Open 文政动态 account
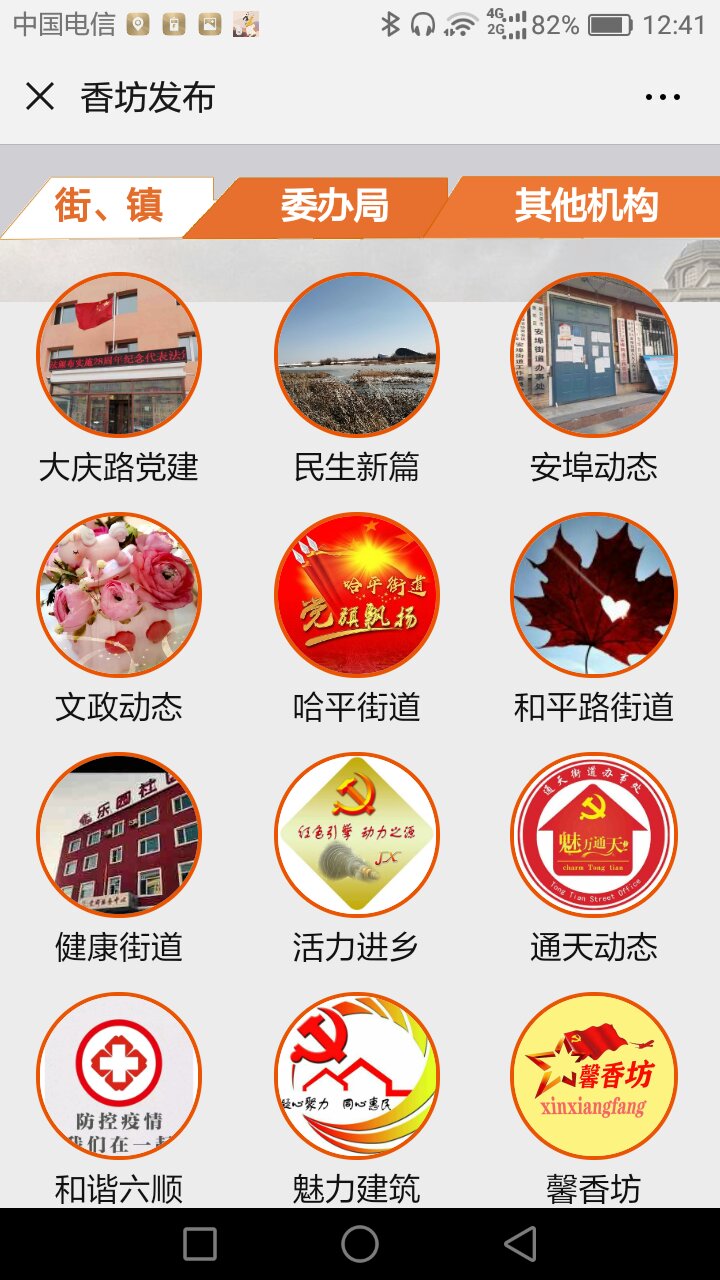 tap(119, 595)
